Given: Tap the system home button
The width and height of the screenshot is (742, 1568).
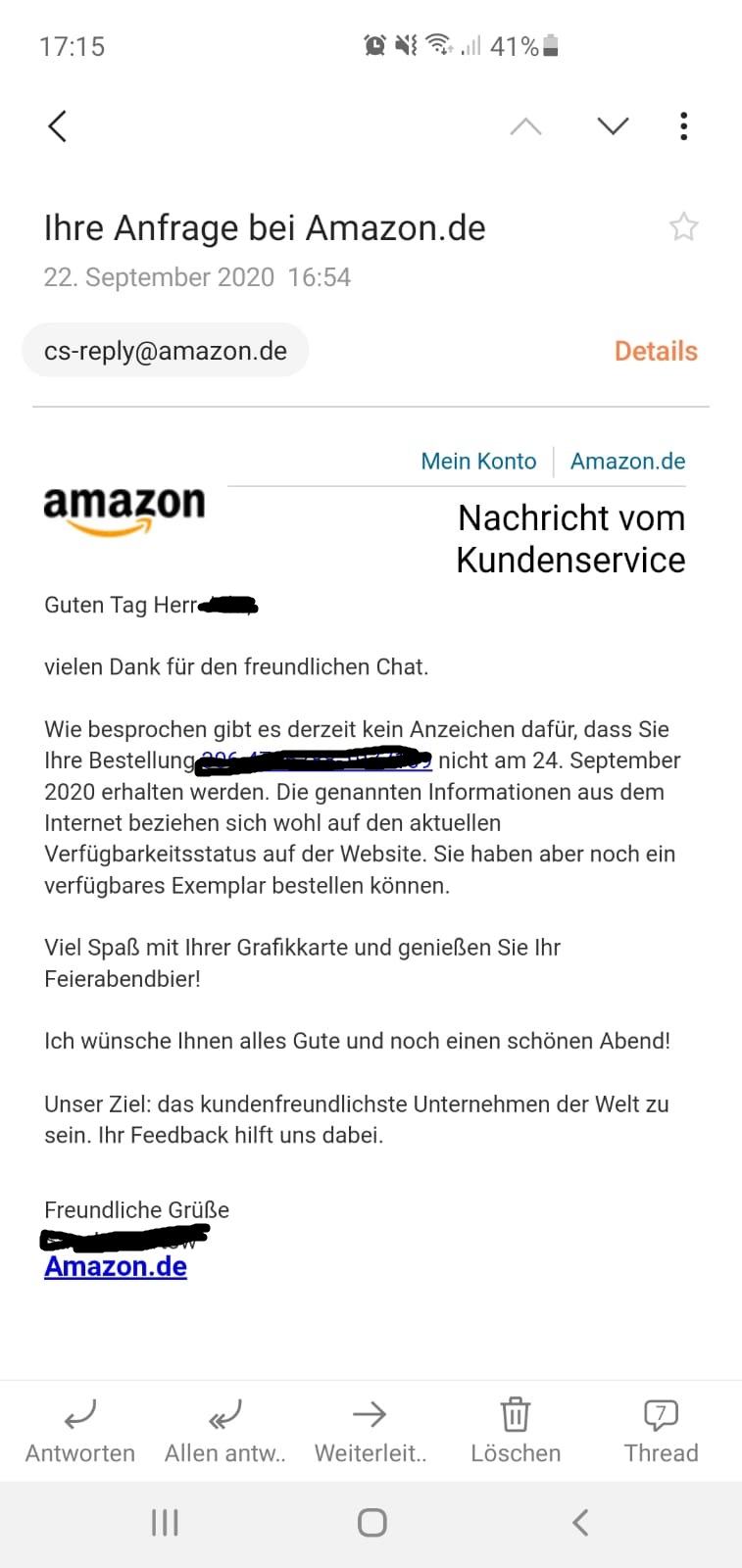Looking at the screenshot, I should point(371,1522).
